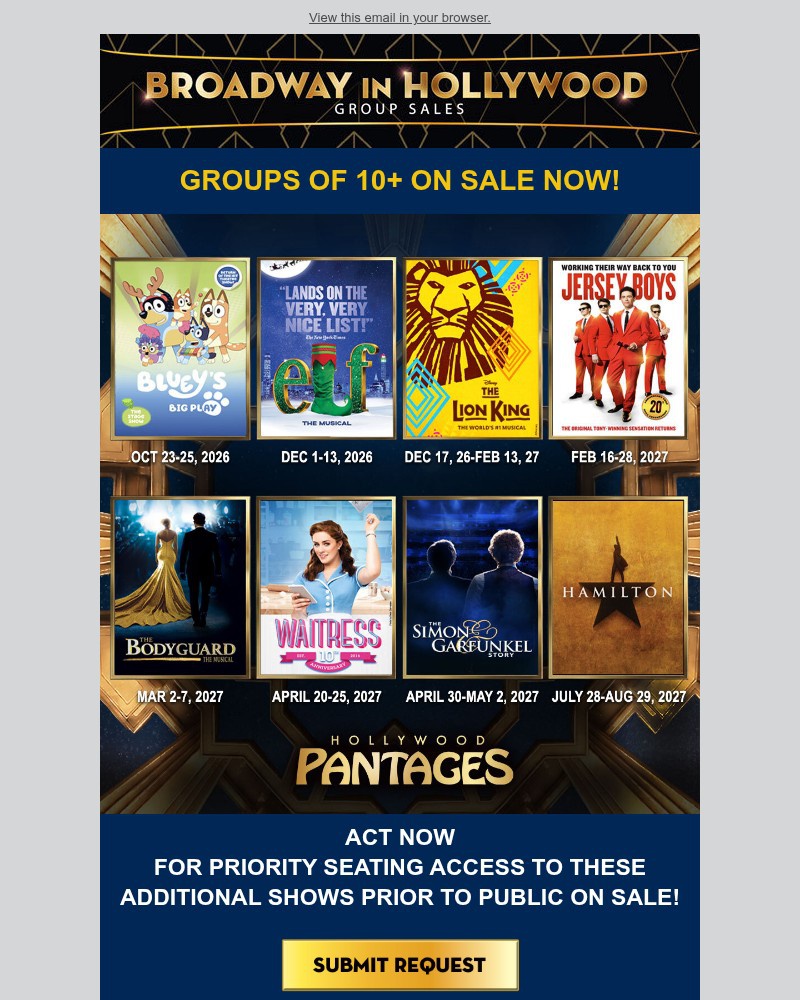This screenshot has width=800, height=1000.
Task: Select the Elf The Musical poster
Action: coord(327,348)
